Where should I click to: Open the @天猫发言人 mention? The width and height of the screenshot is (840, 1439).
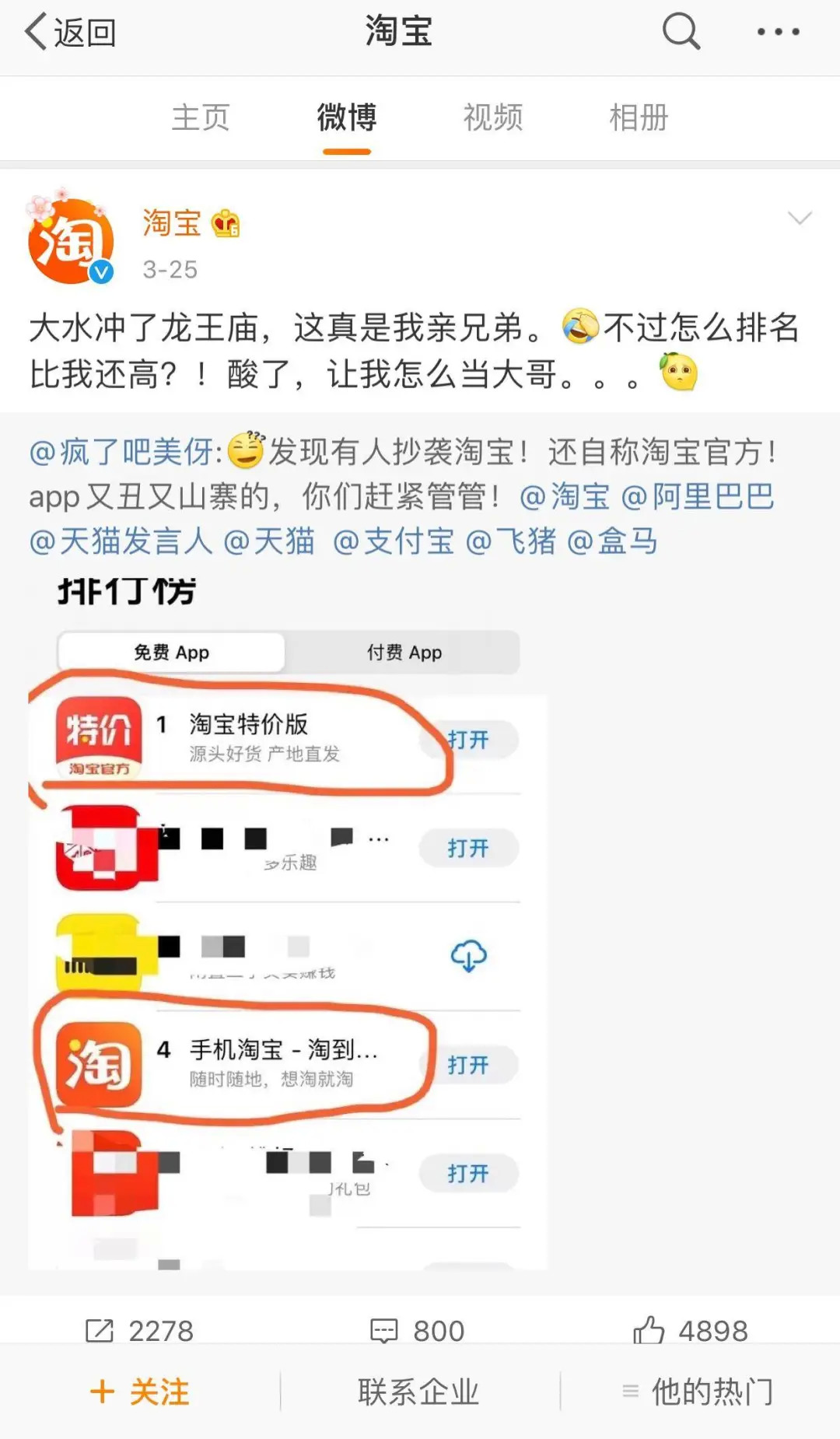[121, 541]
